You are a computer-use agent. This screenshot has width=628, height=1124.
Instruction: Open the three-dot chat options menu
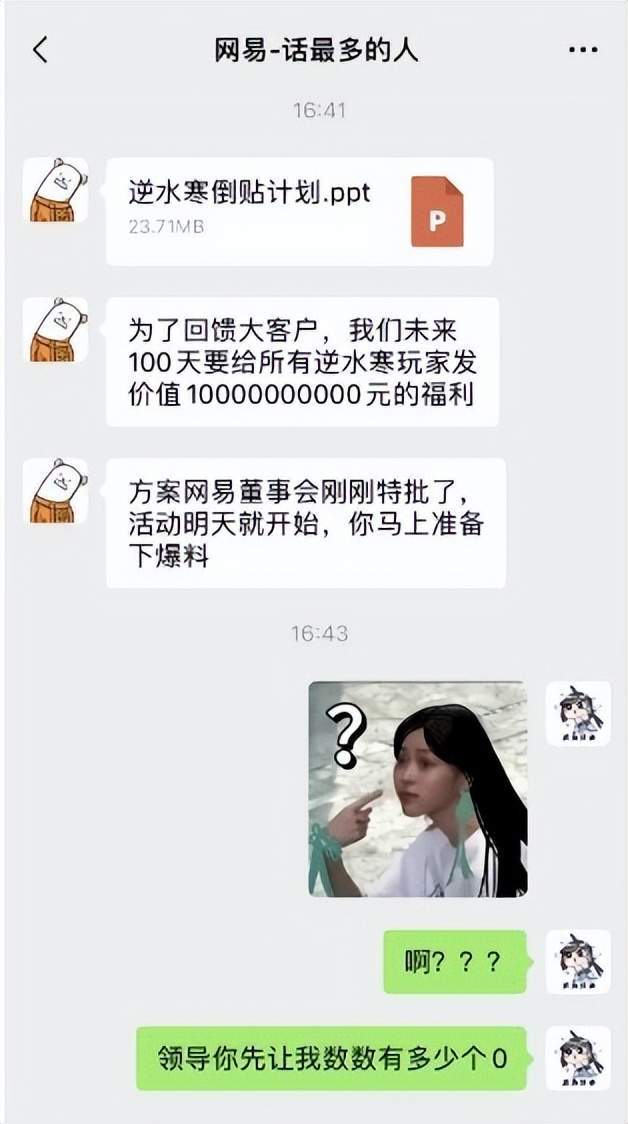(x=582, y=50)
